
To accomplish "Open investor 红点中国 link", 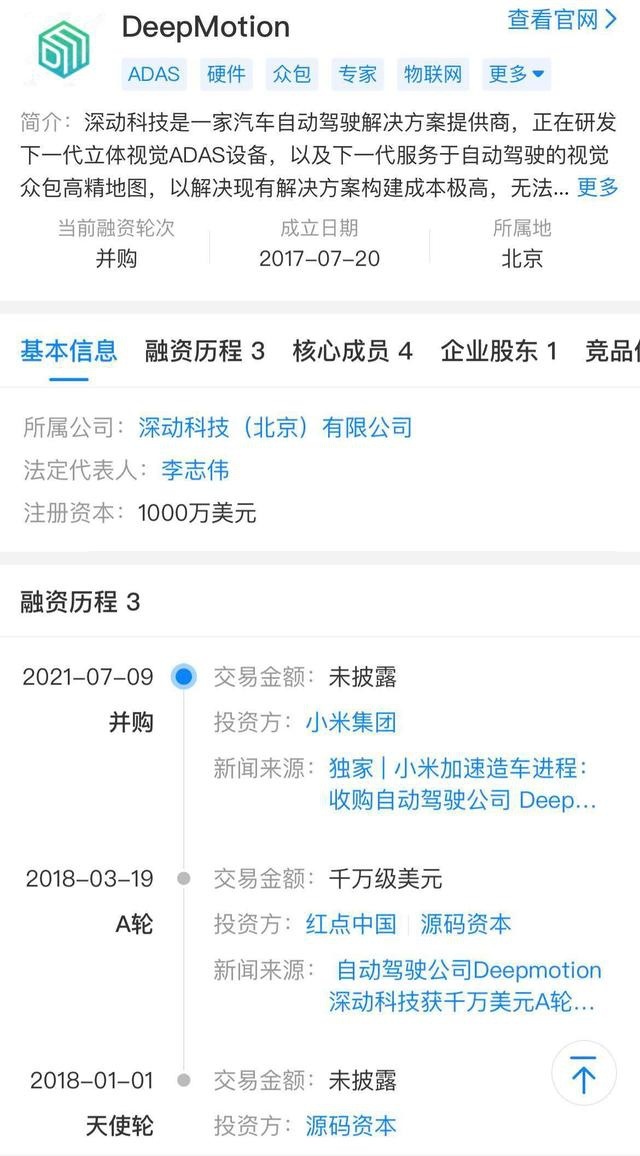I will 351,924.
